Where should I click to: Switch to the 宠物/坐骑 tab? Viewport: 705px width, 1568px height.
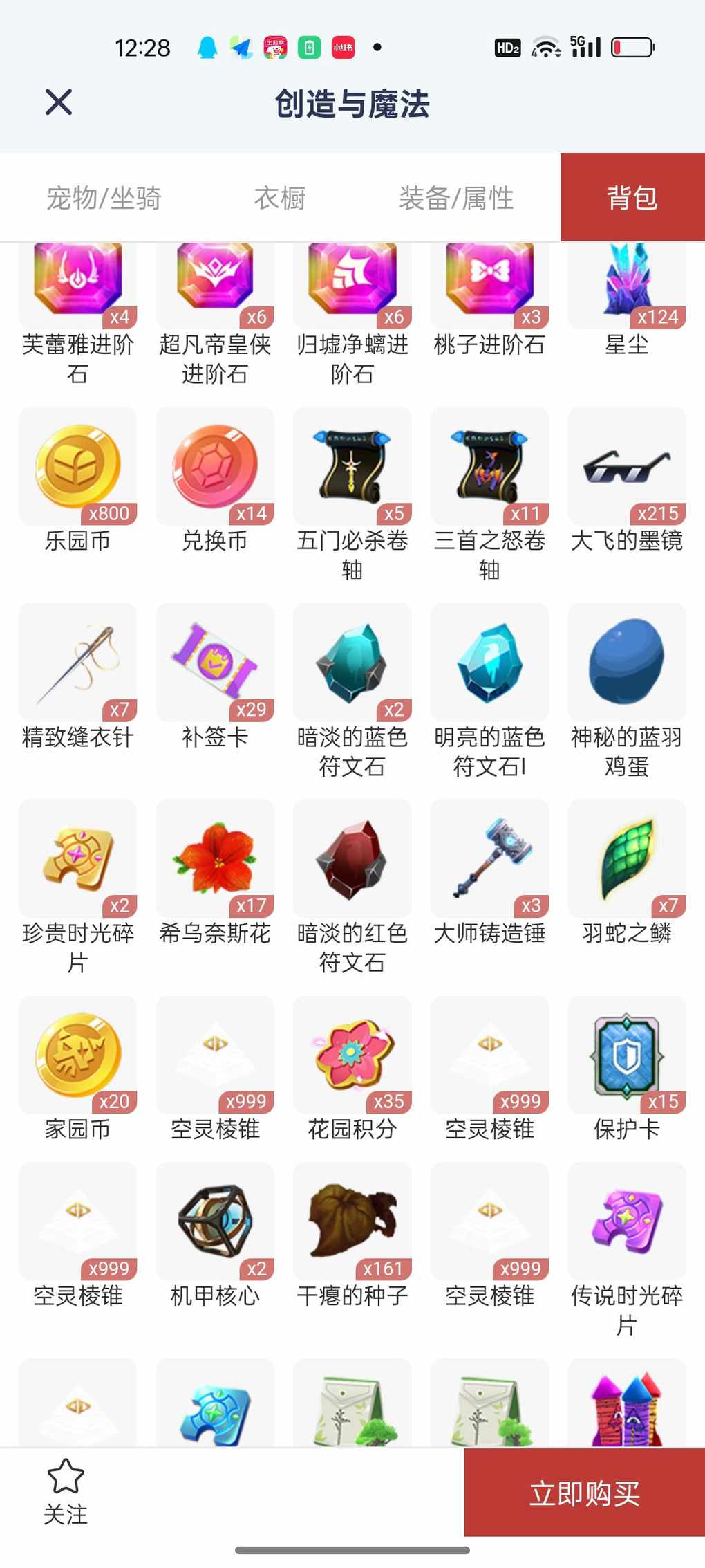(x=104, y=198)
